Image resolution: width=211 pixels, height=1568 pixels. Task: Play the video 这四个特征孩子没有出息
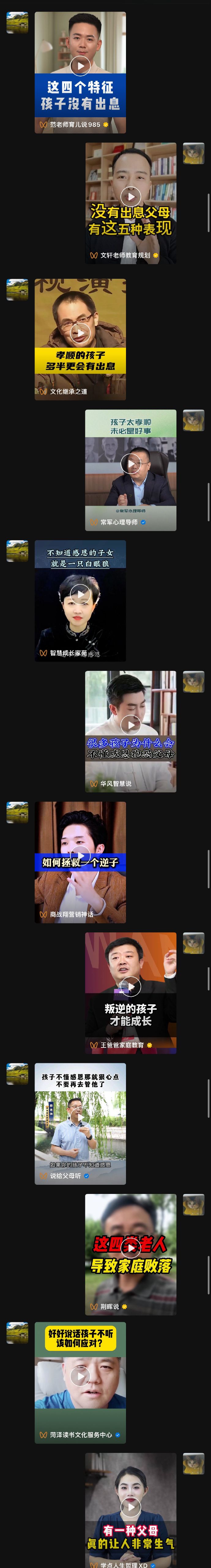click(80, 66)
